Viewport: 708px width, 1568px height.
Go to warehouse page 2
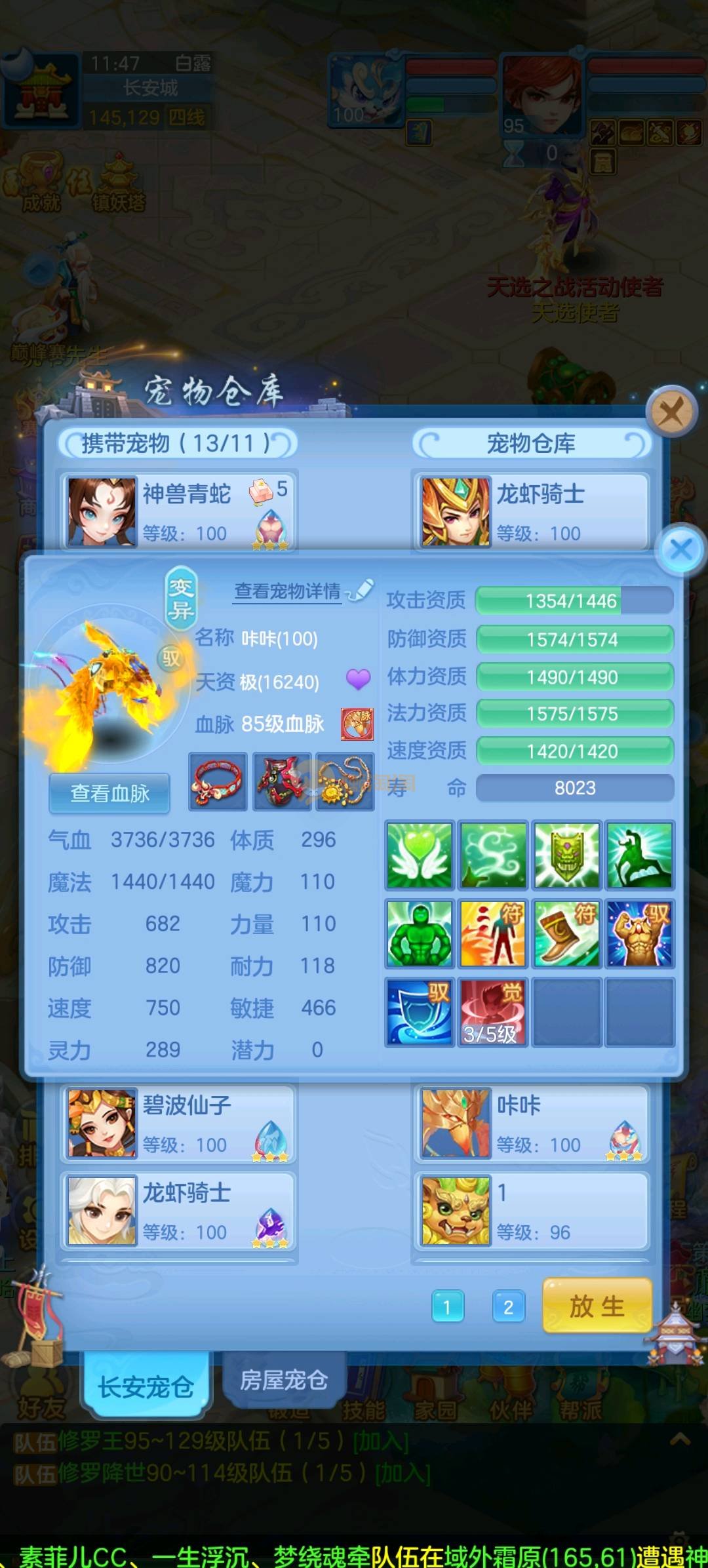click(508, 1307)
